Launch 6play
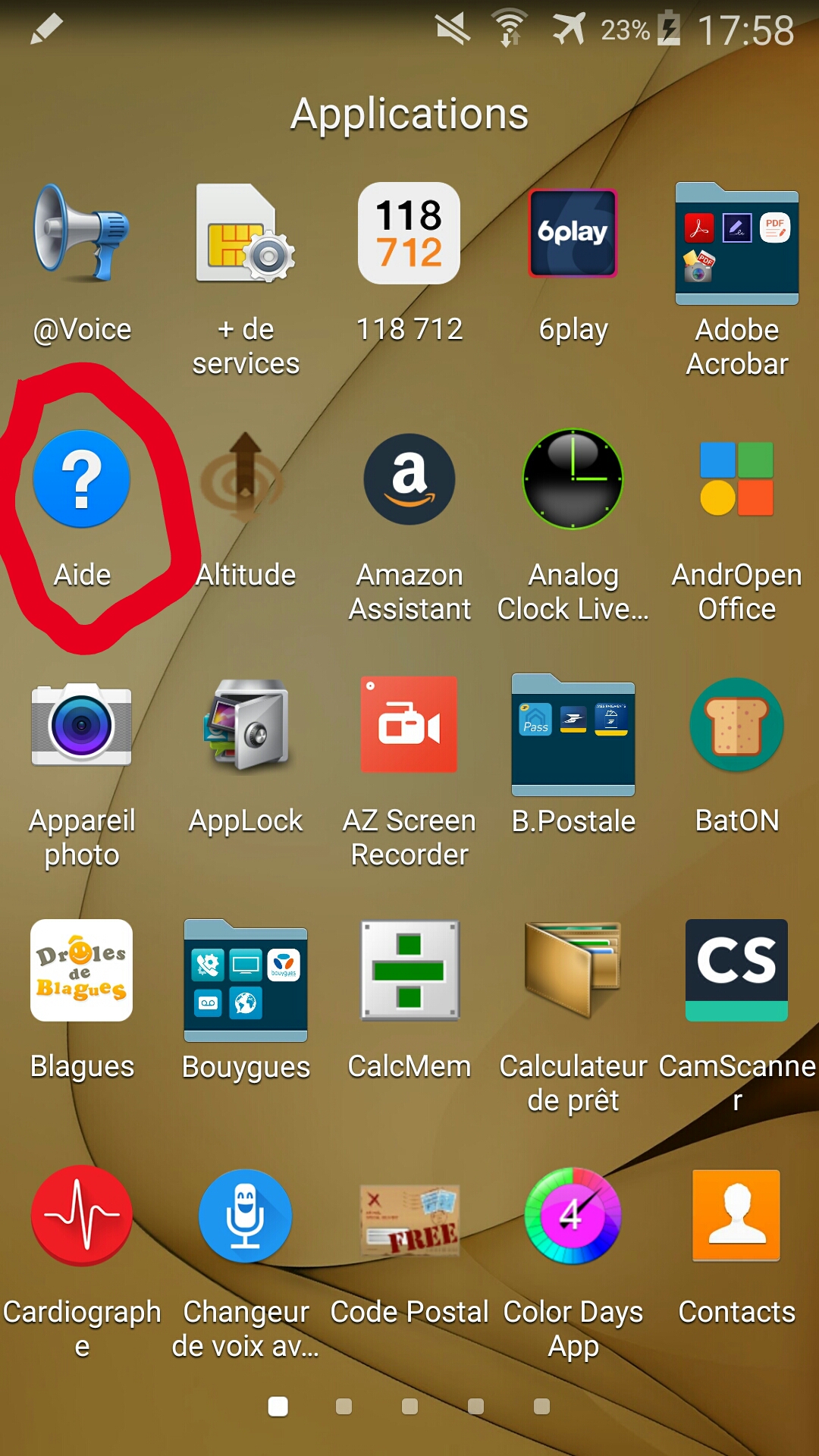This screenshot has width=819, height=1456. [573, 234]
